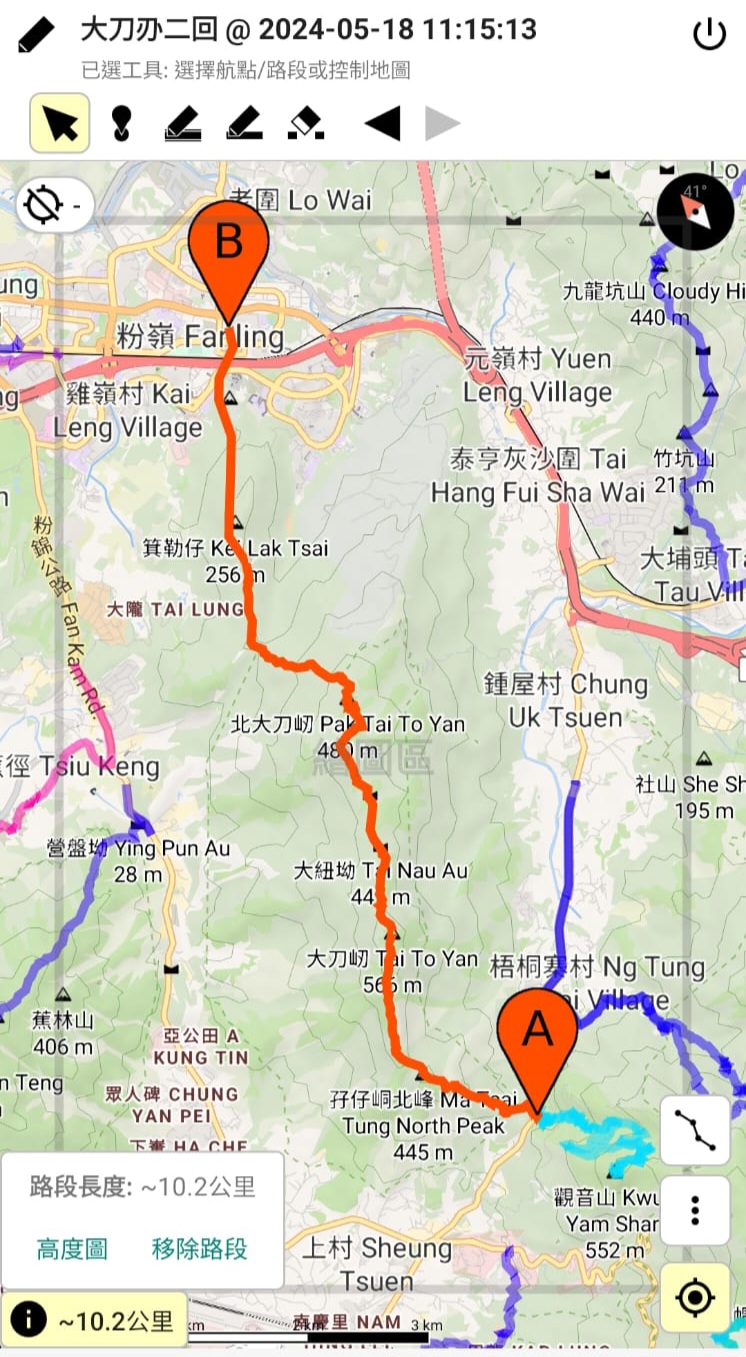This screenshot has height=1357, width=746.
Task: Tap the pencil icon beside the route title
Action: click(x=36, y=34)
